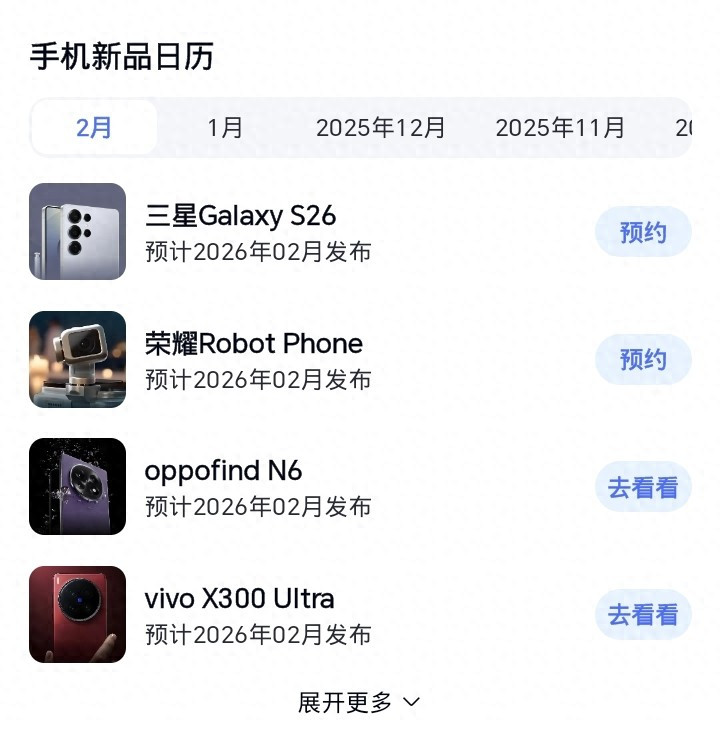Image resolution: width=720 pixels, height=739 pixels.
Task: Switch to the 2025年11月 tab
Action: click(x=560, y=128)
